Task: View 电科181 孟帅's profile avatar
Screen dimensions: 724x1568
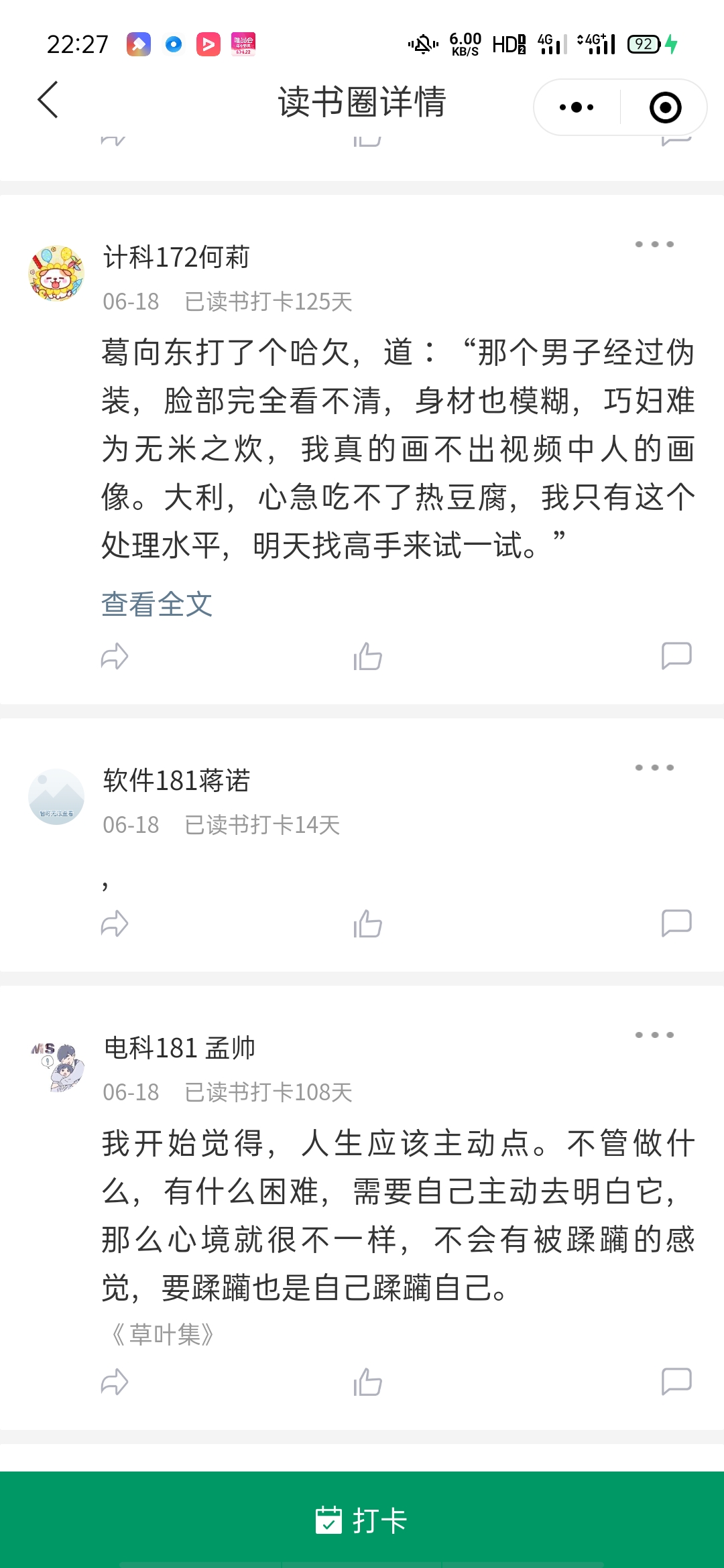Action: 56,1065
